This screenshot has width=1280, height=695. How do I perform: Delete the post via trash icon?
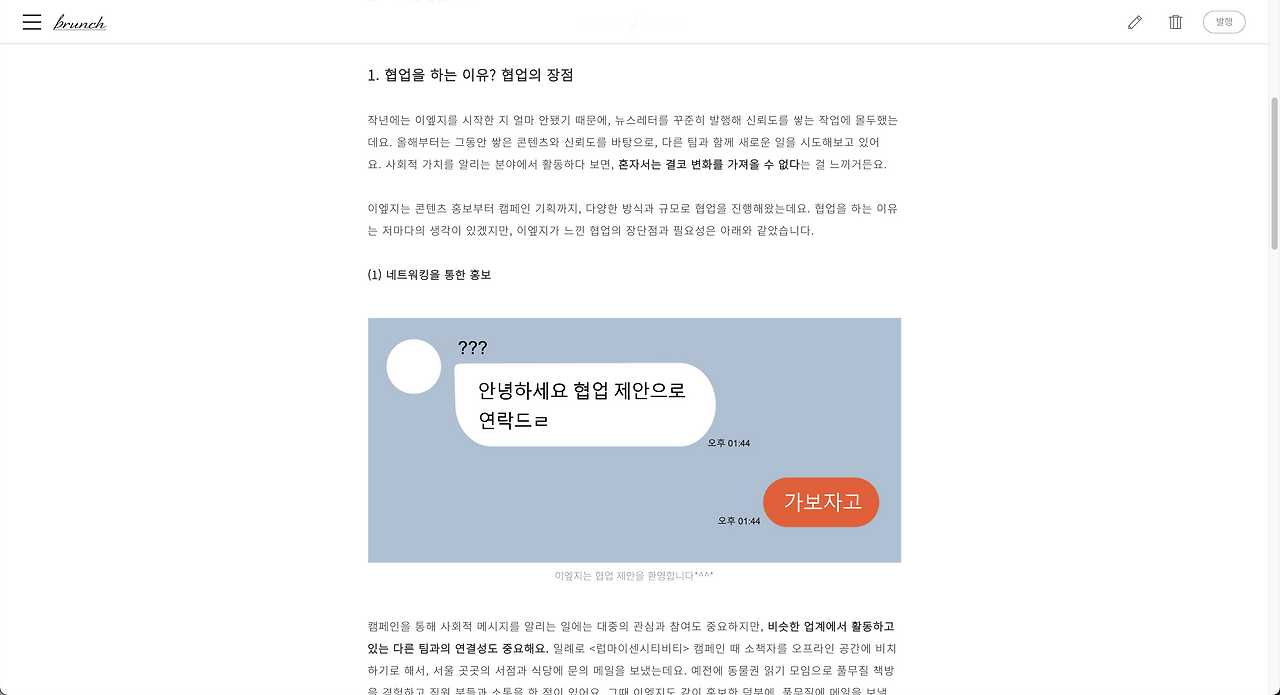point(1175,22)
